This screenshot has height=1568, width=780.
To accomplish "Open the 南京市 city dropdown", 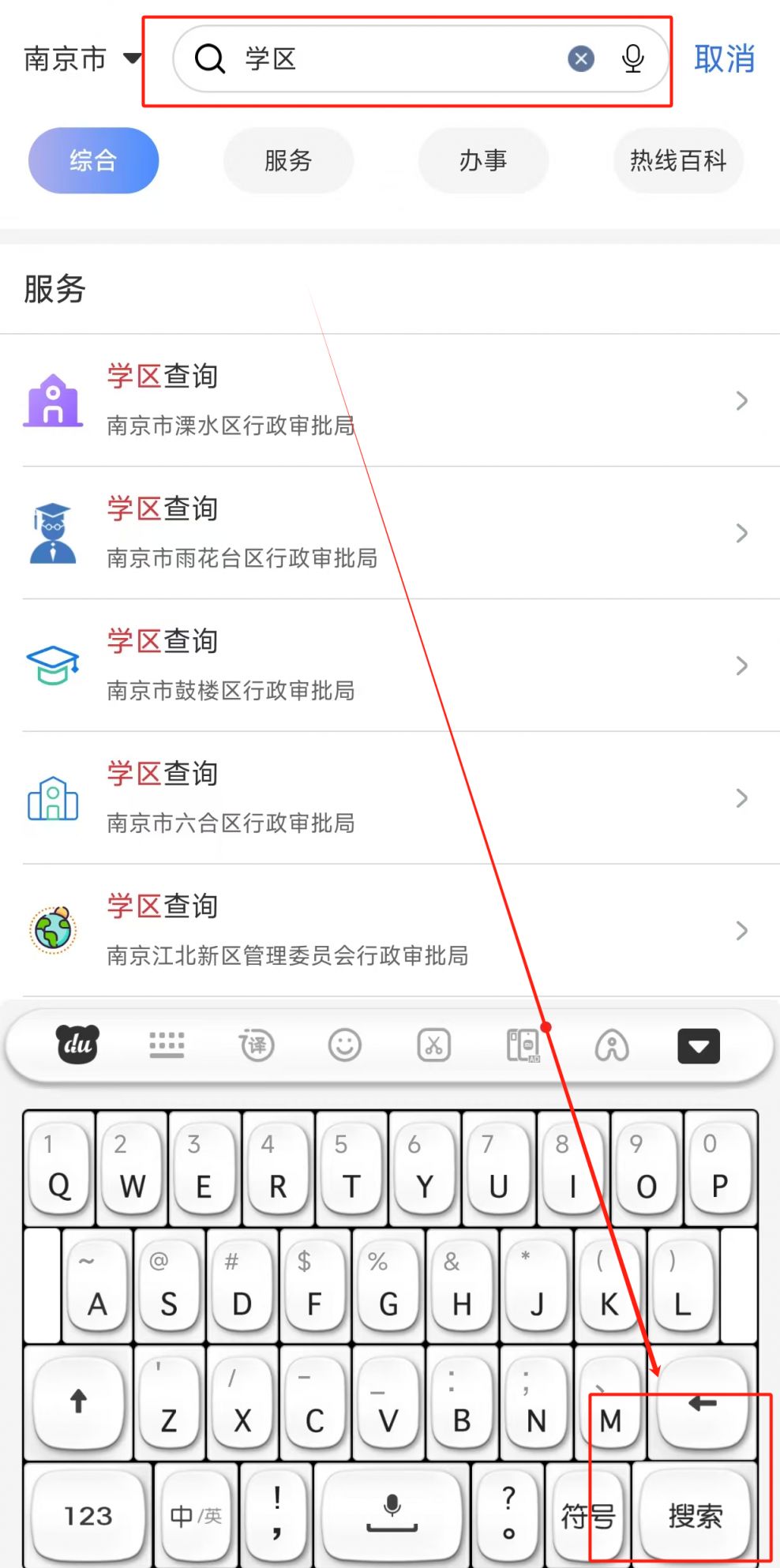I will coord(82,58).
